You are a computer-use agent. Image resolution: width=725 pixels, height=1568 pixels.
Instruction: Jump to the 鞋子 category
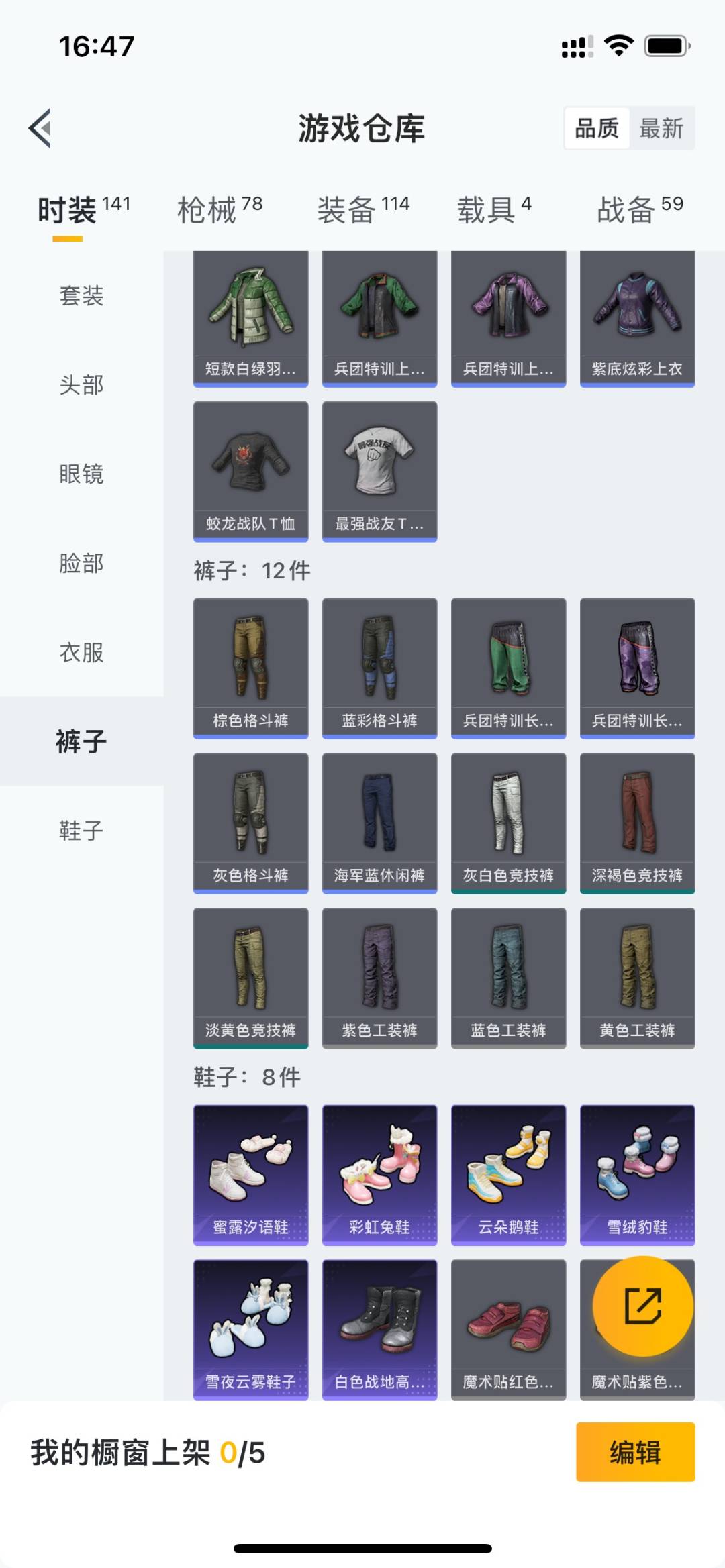click(x=81, y=831)
